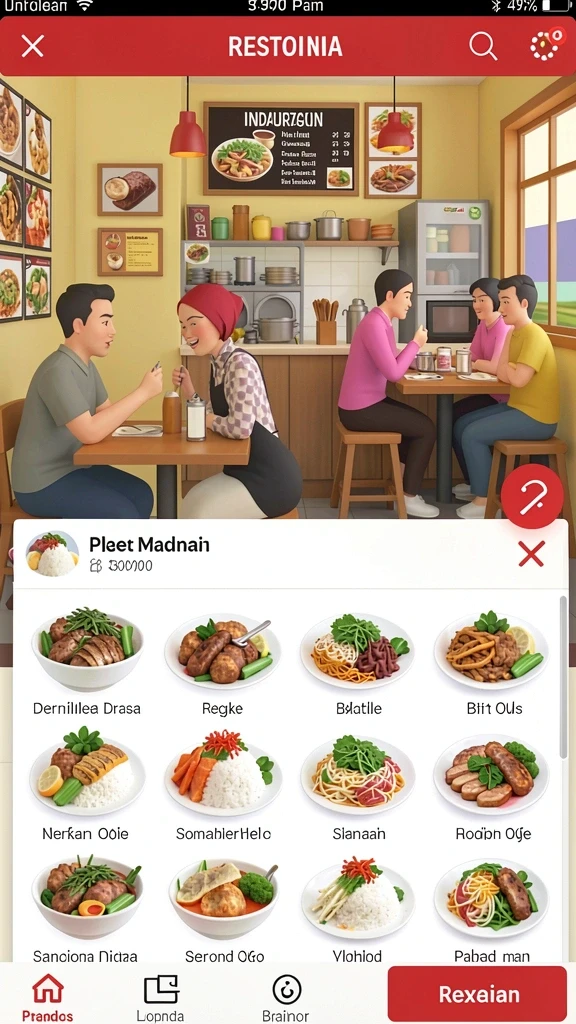Pick the Vlohlod rice plate

tap(358, 909)
